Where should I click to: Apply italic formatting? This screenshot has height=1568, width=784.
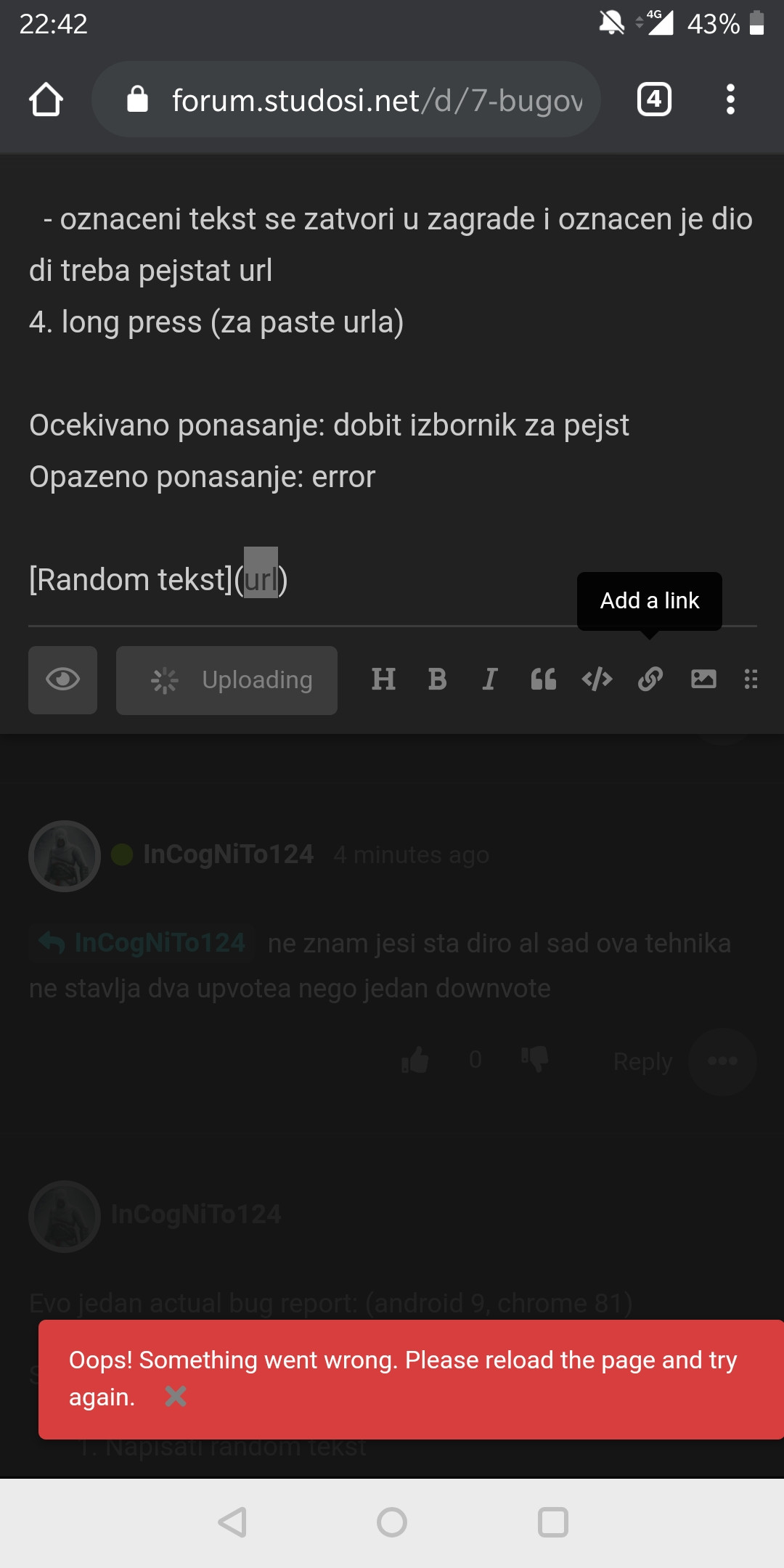point(490,679)
